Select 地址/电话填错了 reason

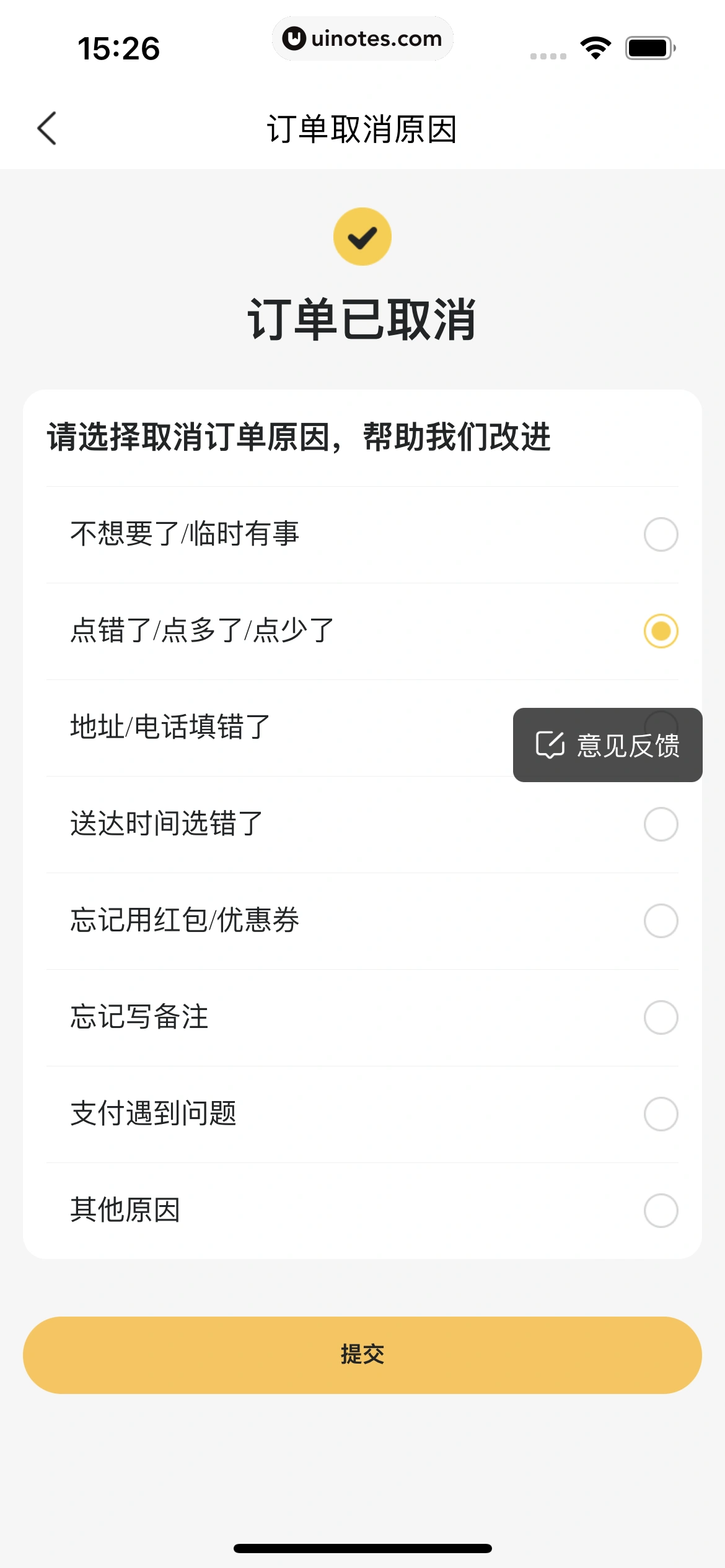point(170,727)
